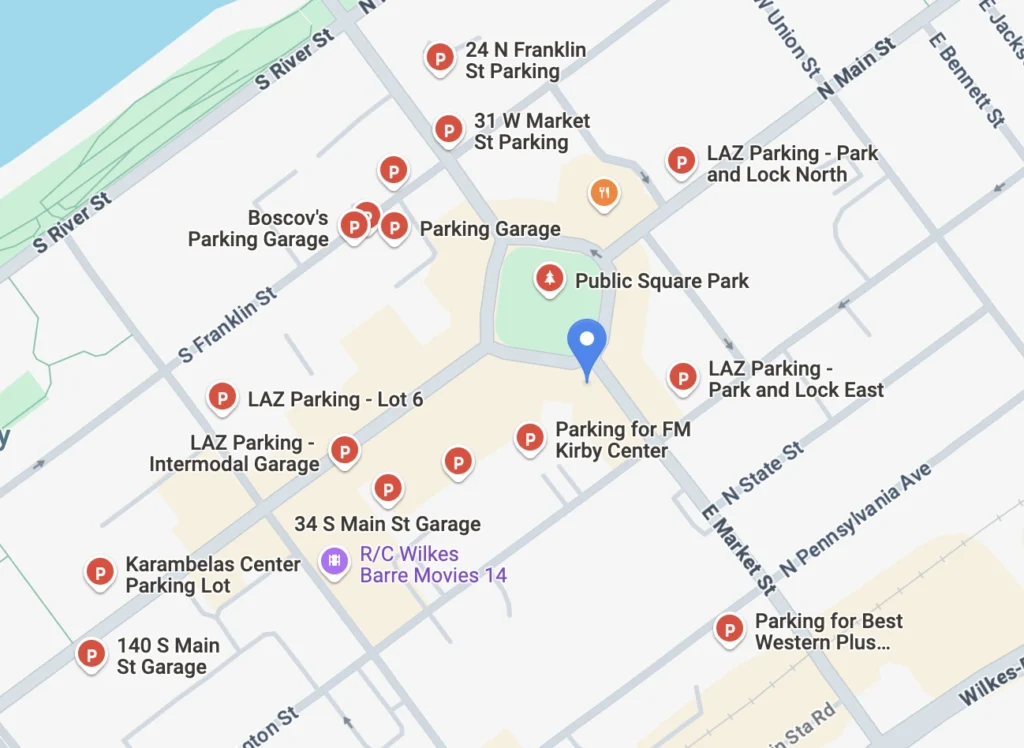Open the 31 W Market St Parking pin
1024x748 pixels.
[x=448, y=129]
